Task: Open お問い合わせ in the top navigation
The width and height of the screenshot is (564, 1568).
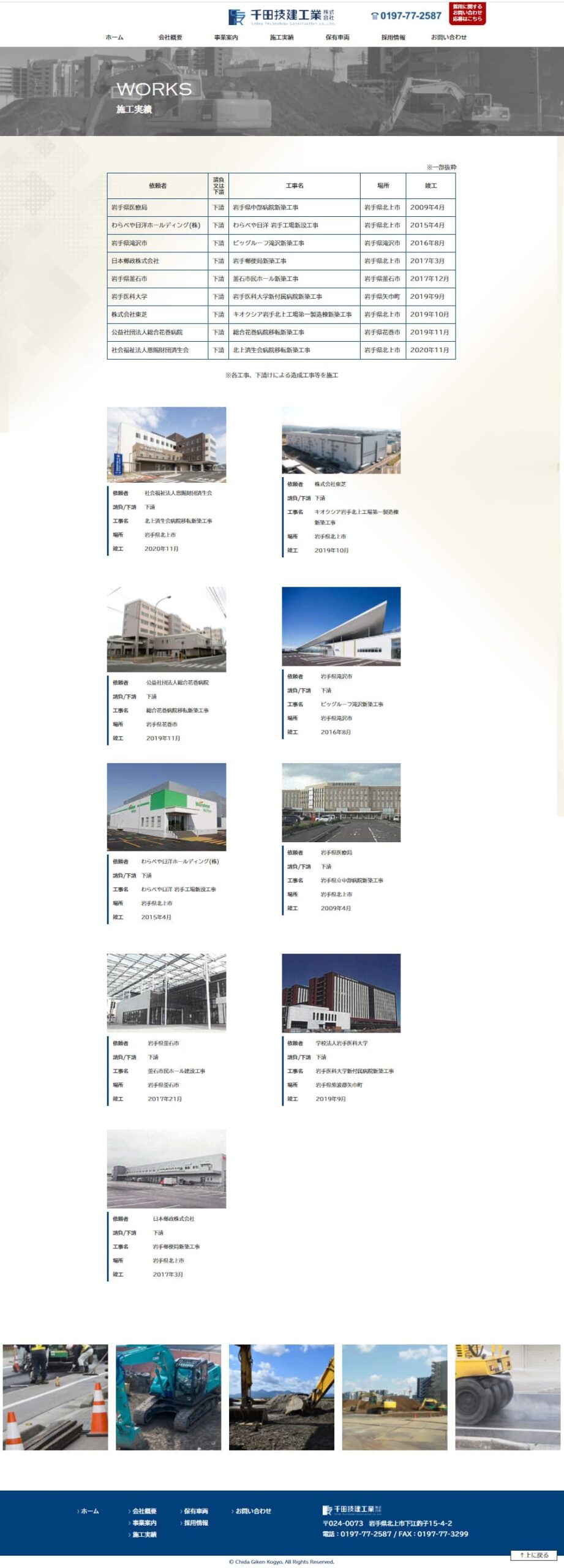Action: [449, 37]
